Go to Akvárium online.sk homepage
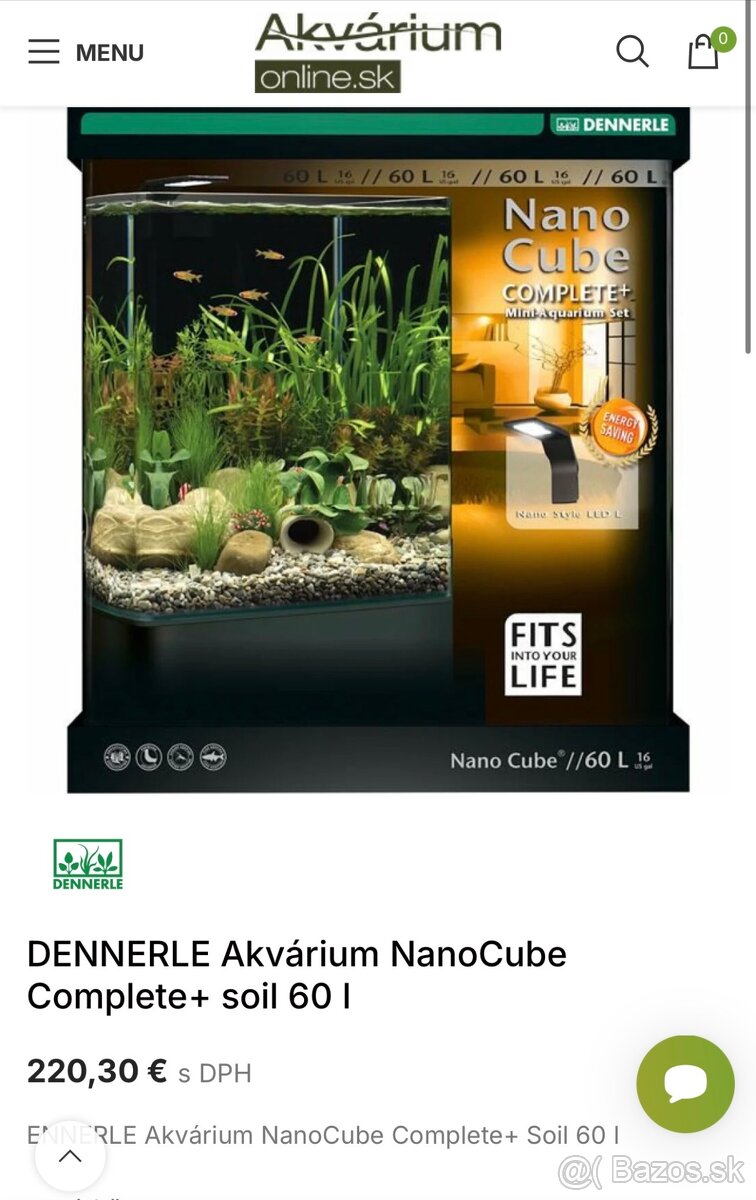The height and width of the screenshot is (1200, 756). tap(377, 52)
